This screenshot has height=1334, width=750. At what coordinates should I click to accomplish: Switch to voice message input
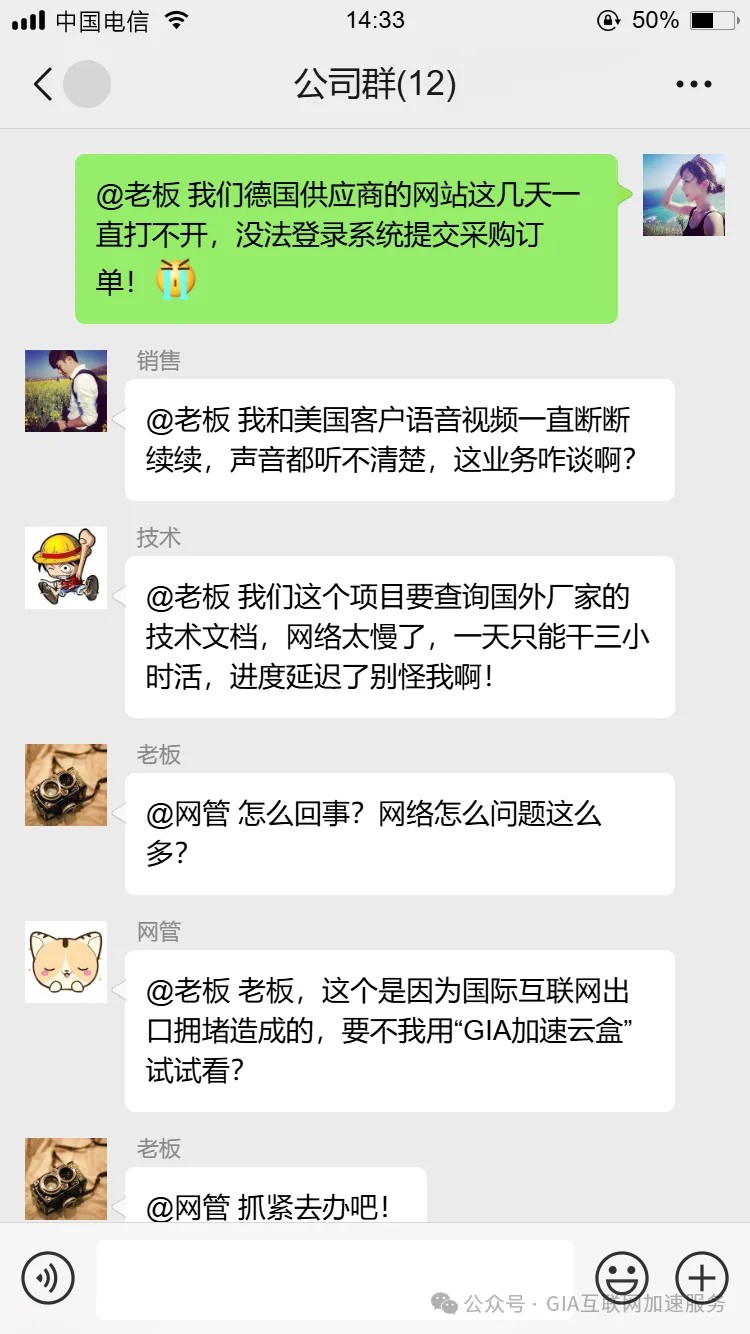[48, 1277]
